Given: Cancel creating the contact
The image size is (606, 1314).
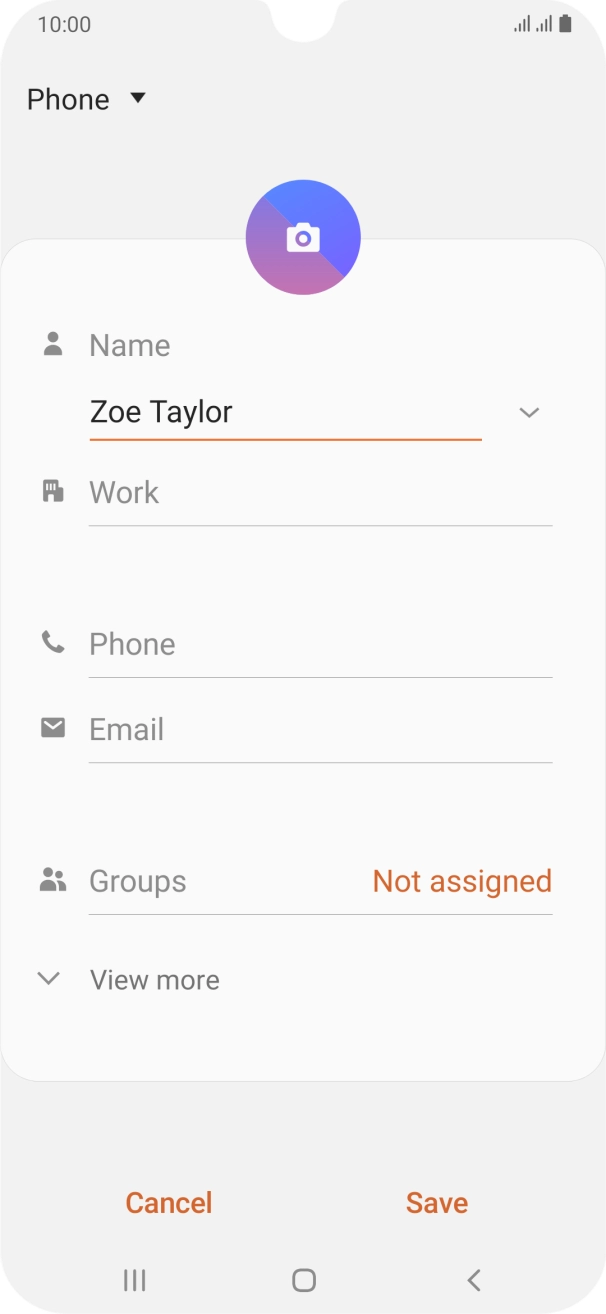Looking at the screenshot, I should tap(169, 1203).
